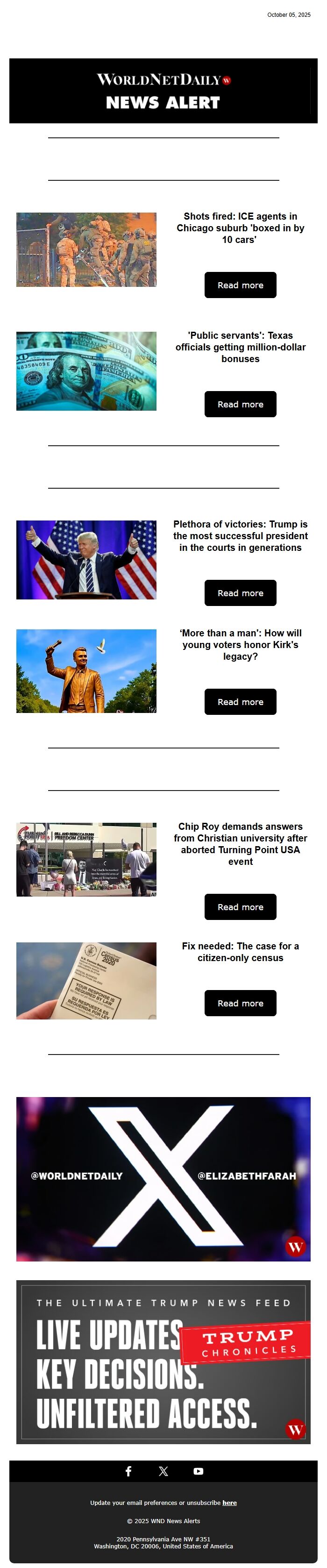Image resolution: width=327 pixels, height=1568 pixels.
Task: Read more on Texas officials' million-dollar bonuses
Action: tap(240, 404)
